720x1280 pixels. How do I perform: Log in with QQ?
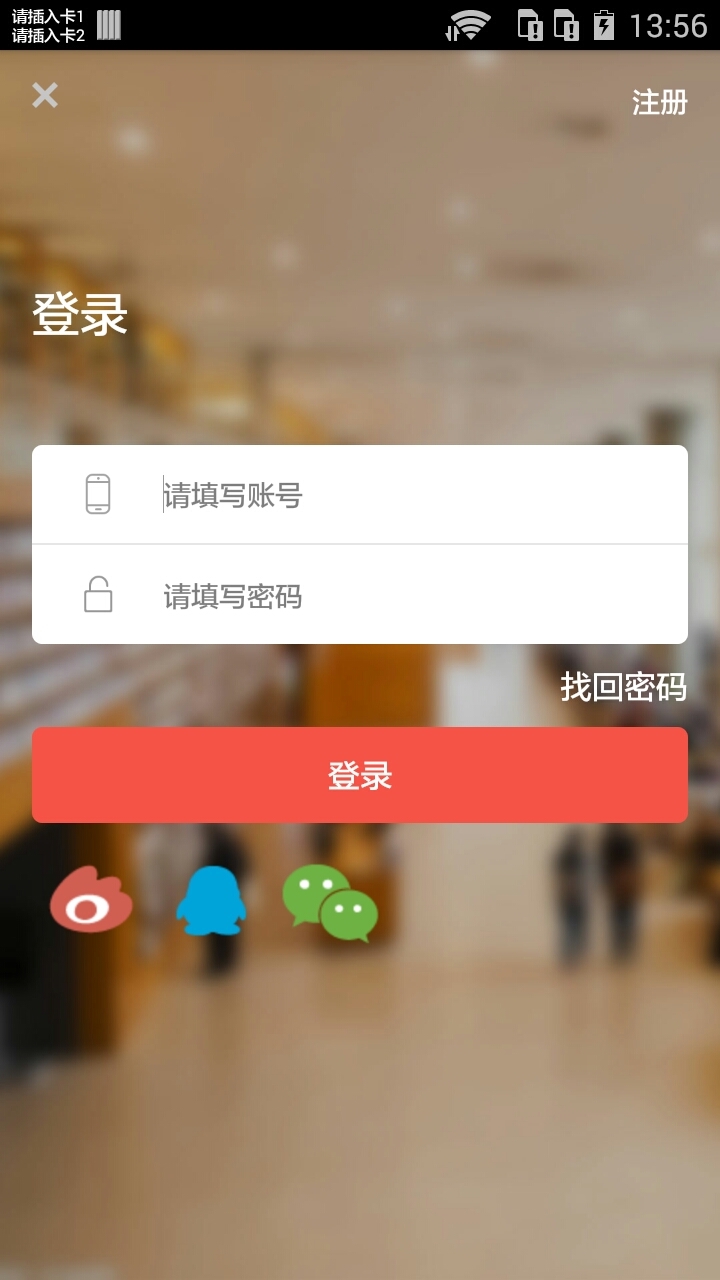coord(211,901)
